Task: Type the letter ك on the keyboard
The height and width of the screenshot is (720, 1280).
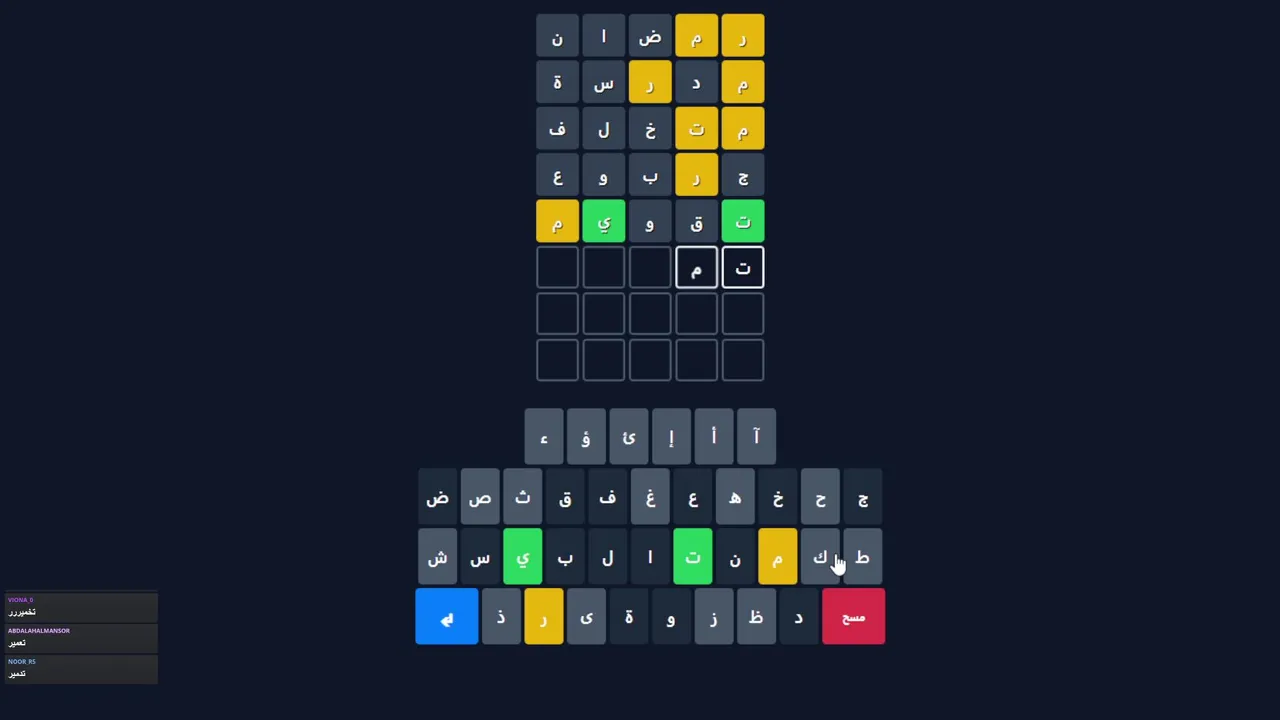Action: 819,557
